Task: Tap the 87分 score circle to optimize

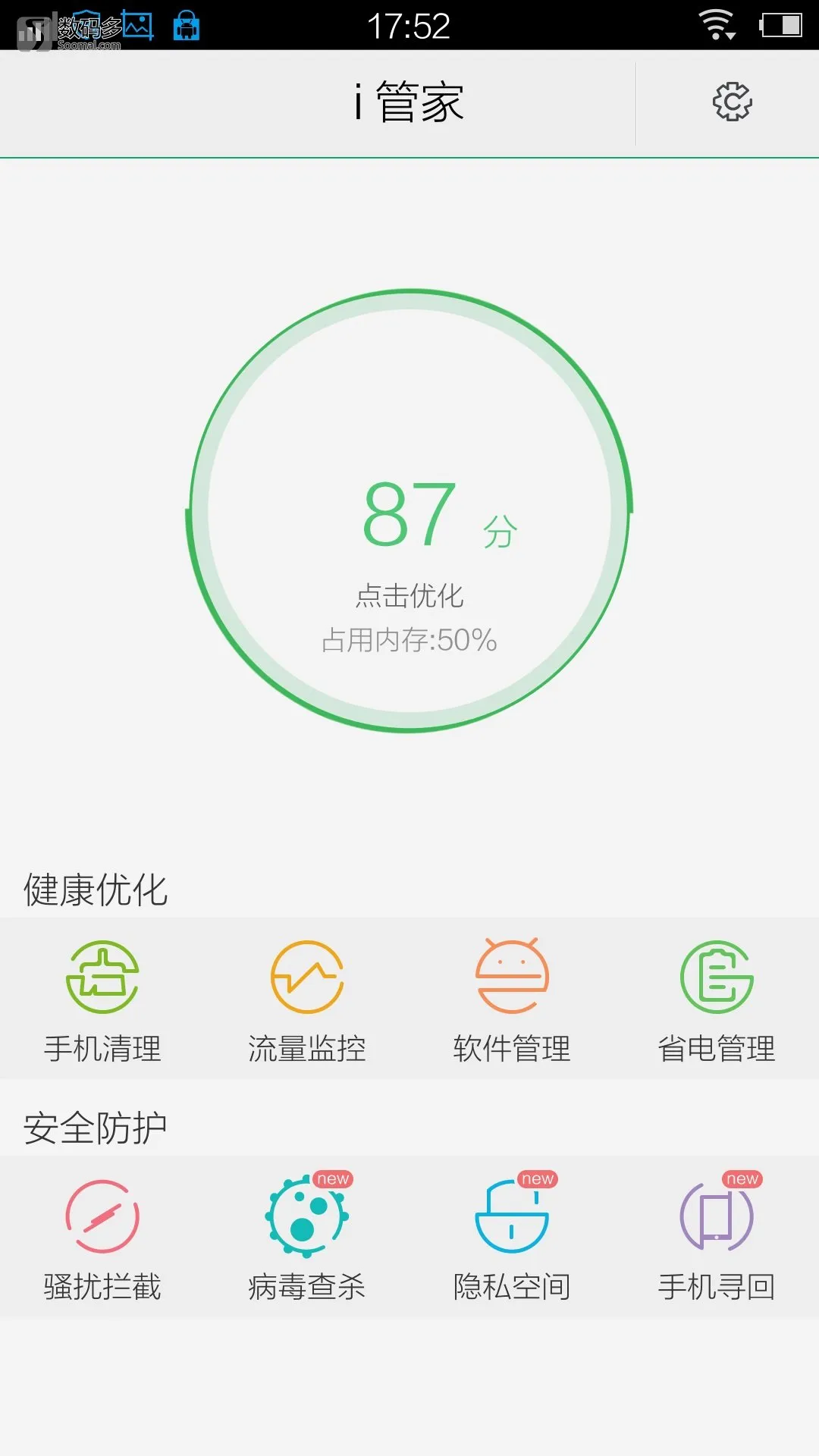Action: click(x=409, y=510)
